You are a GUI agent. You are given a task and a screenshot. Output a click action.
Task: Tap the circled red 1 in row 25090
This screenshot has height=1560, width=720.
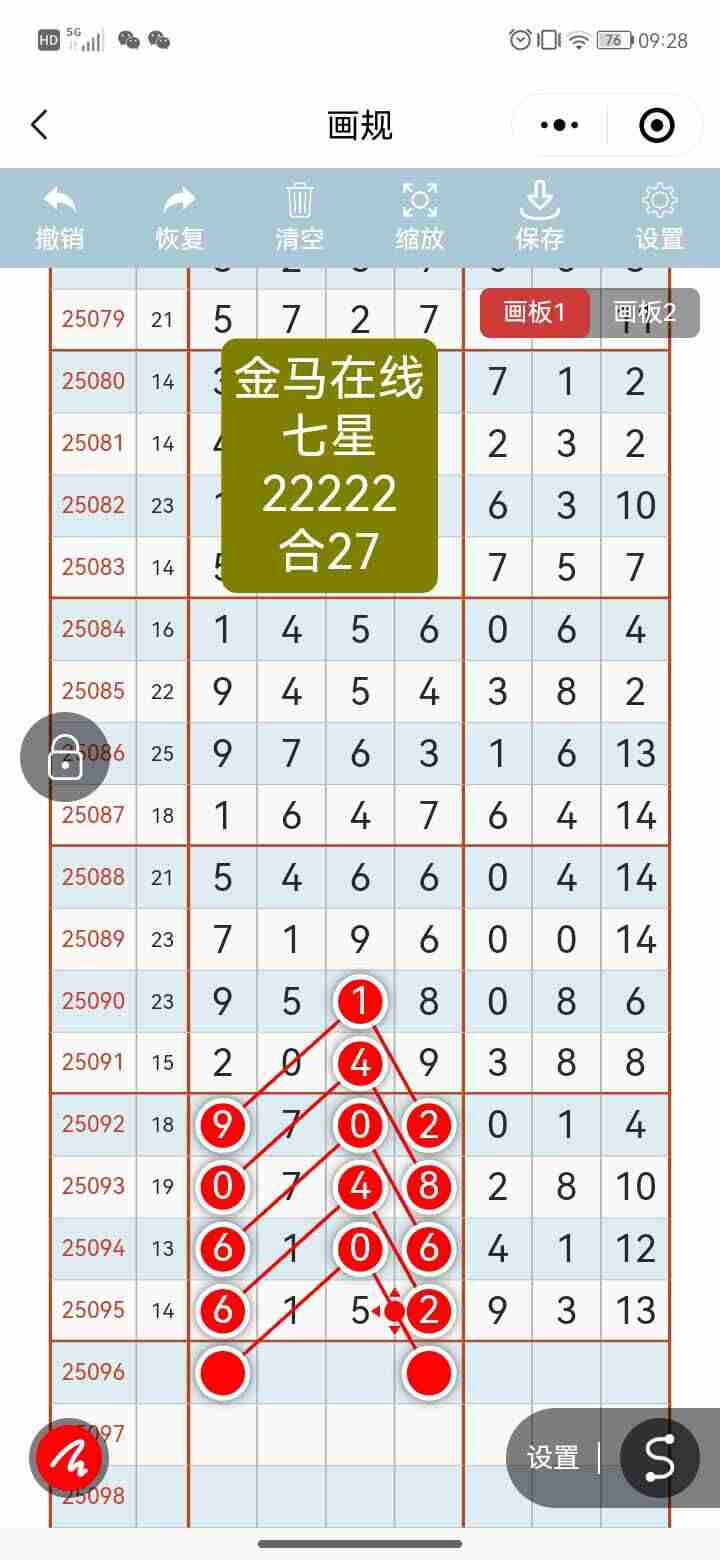(360, 1000)
